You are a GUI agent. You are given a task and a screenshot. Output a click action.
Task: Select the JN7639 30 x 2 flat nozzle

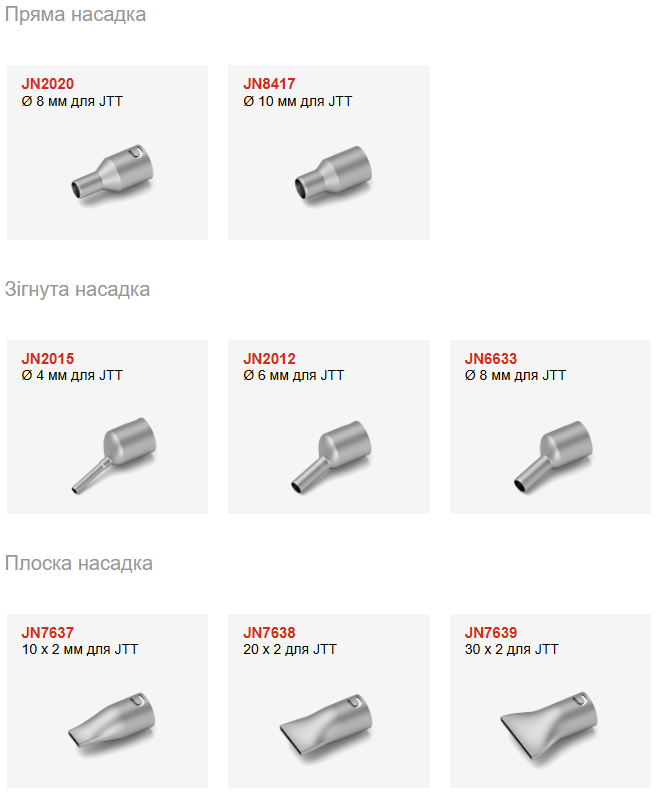click(x=550, y=701)
